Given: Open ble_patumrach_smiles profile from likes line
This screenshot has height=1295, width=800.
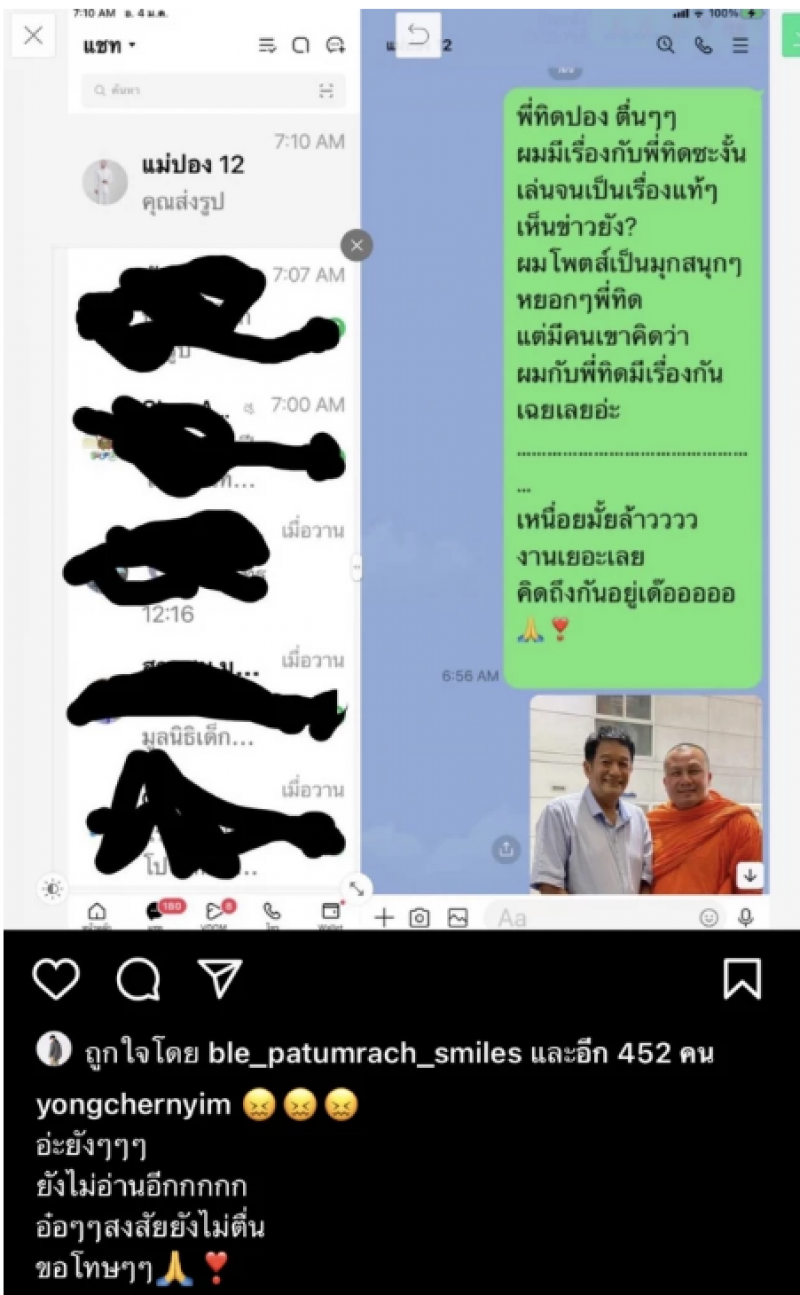Looking at the screenshot, I should pos(365,1052).
